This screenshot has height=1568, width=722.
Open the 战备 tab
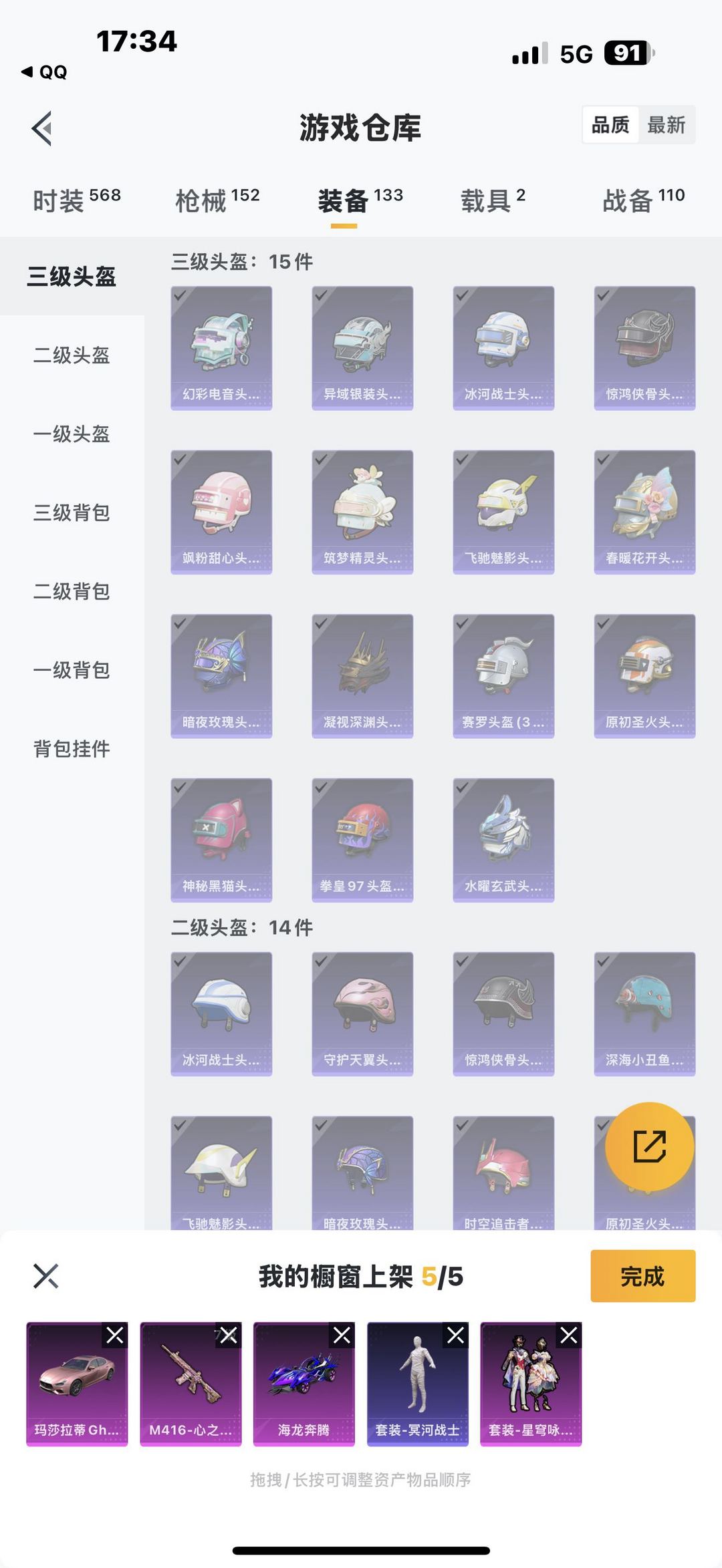(643, 200)
